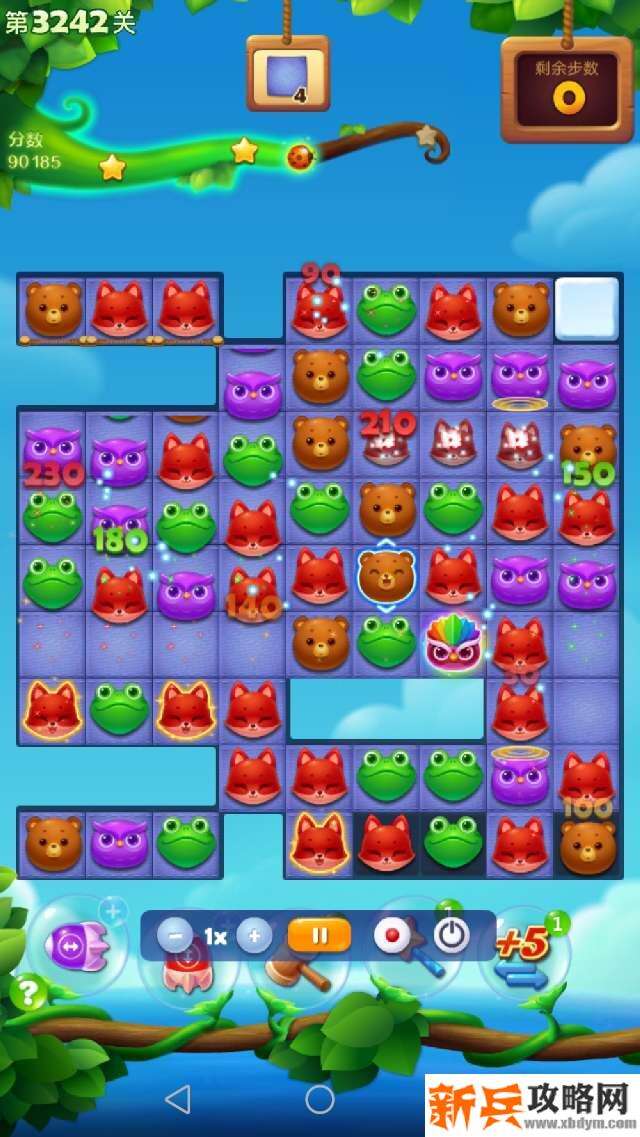Go to home via navigation bar
This screenshot has height=1137, width=640.
click(x=320, y=1099)
